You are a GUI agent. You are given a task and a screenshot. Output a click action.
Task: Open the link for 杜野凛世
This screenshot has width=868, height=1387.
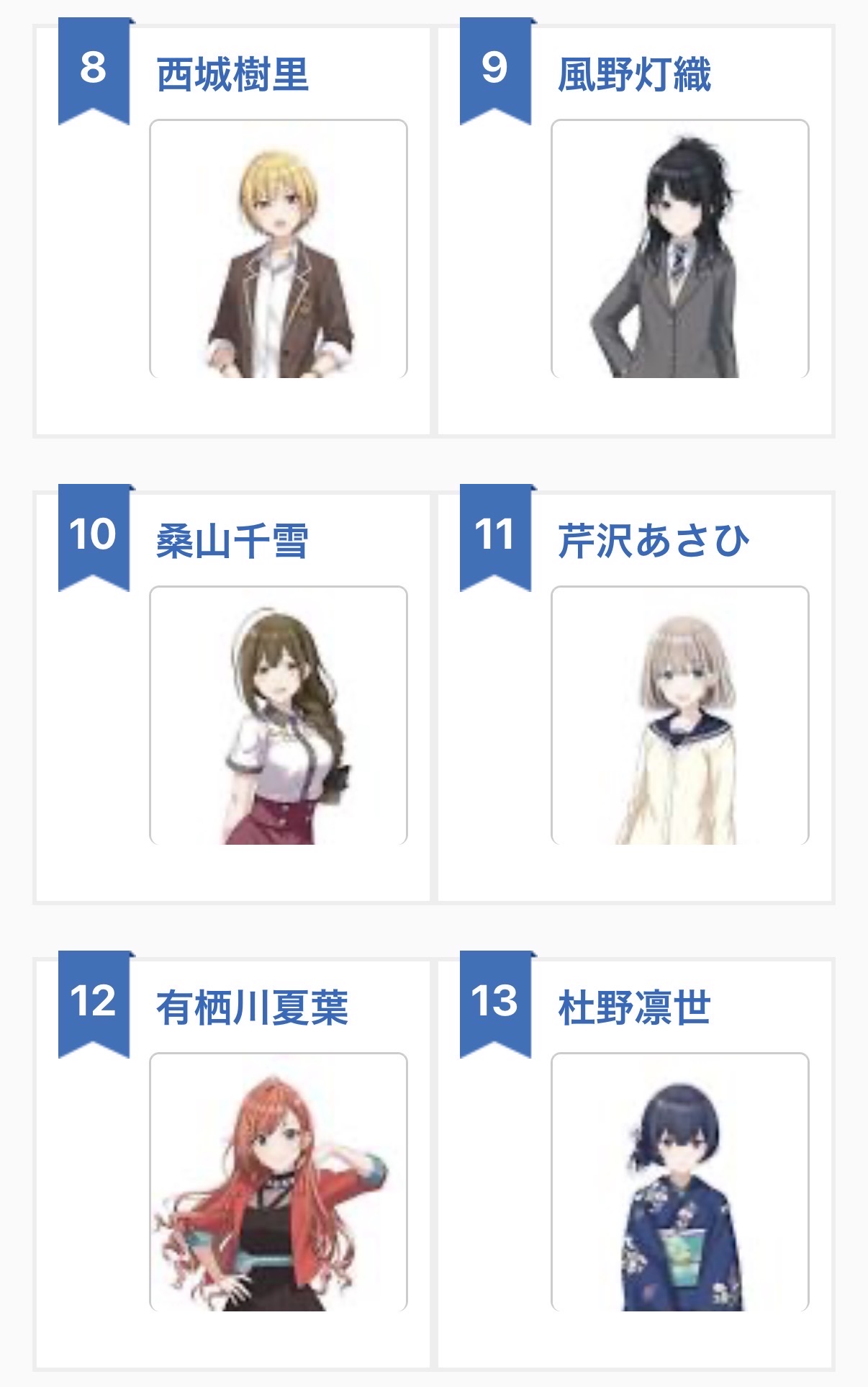(x=634, y=1007)
